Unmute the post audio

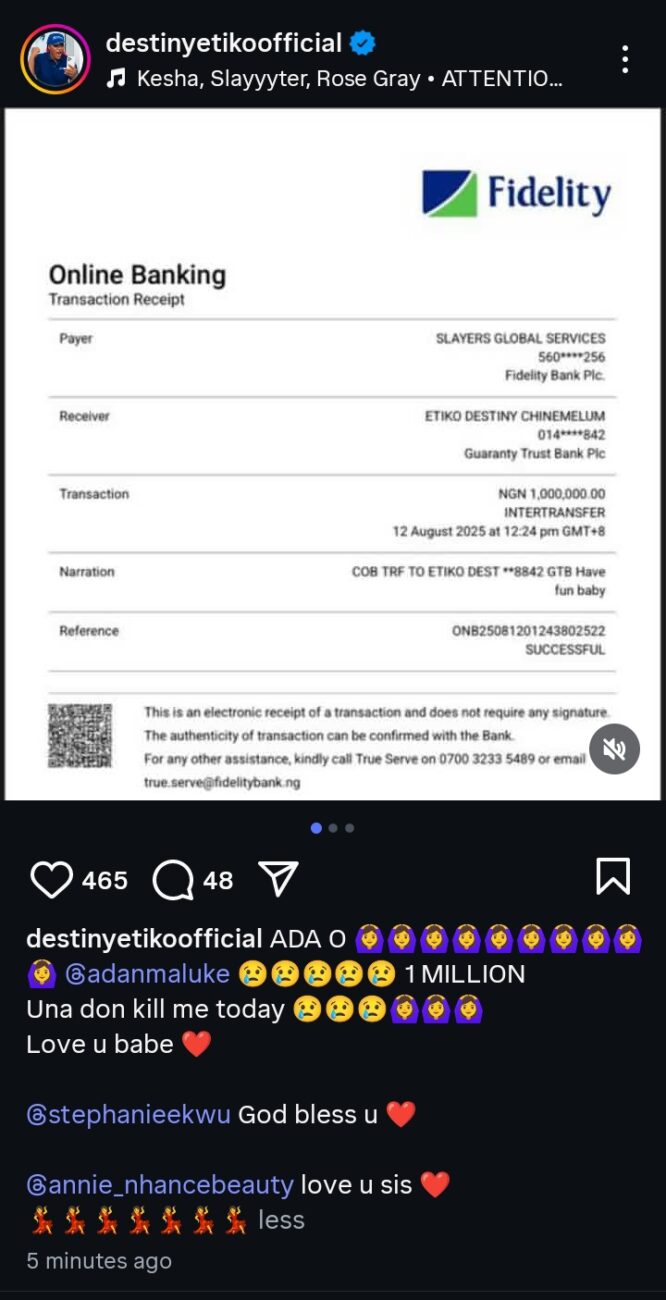614,749
